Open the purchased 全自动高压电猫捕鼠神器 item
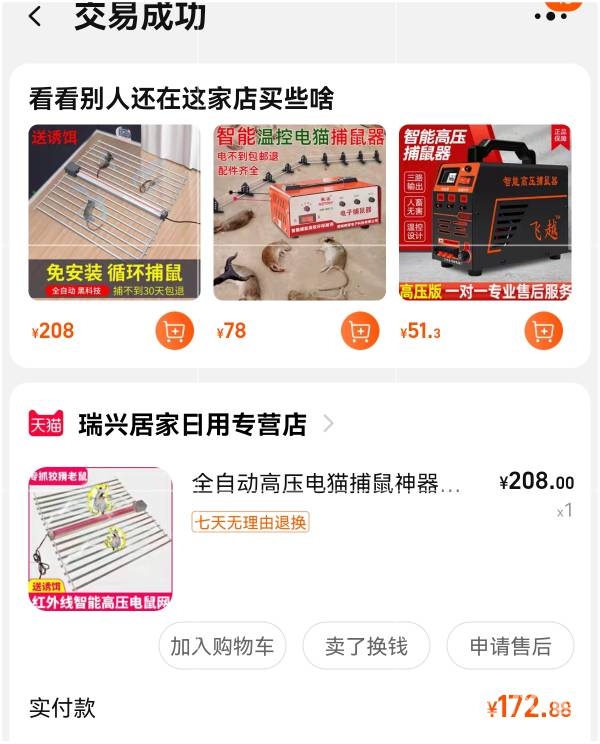The width and height of the screenshot is (600, 744). click(x=326, y=485)
